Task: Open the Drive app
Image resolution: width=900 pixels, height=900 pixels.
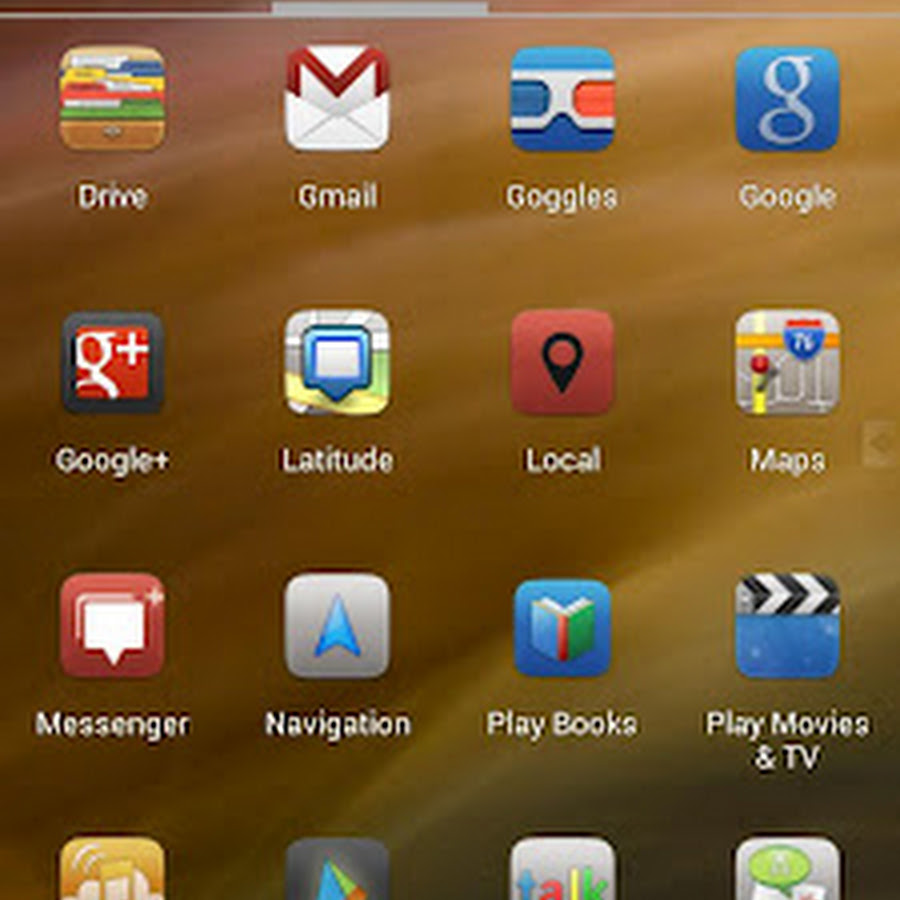Action: [x=112, y=99]
